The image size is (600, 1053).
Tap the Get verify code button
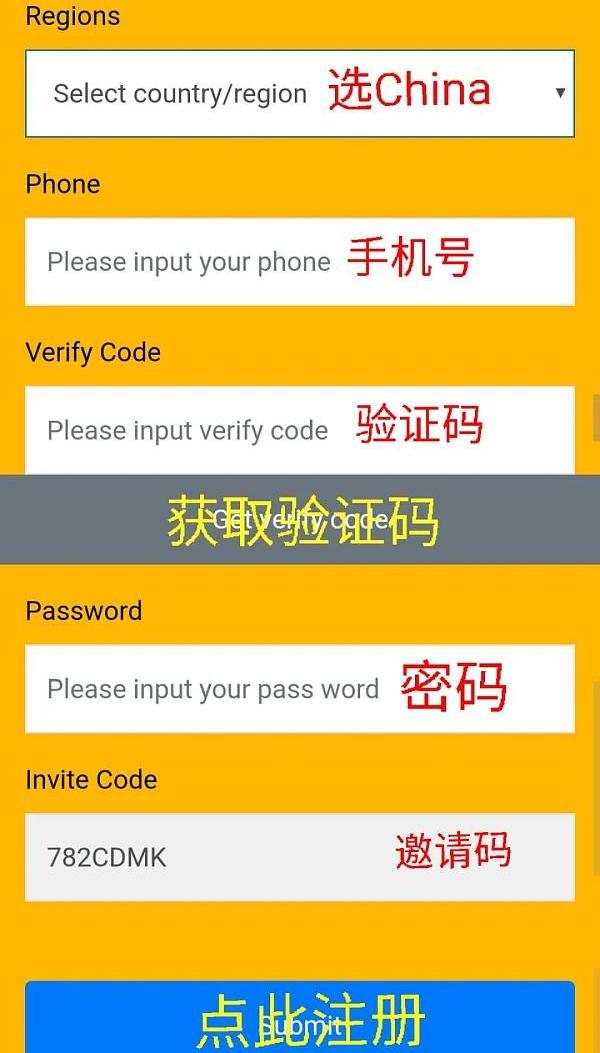coord(299,520)
